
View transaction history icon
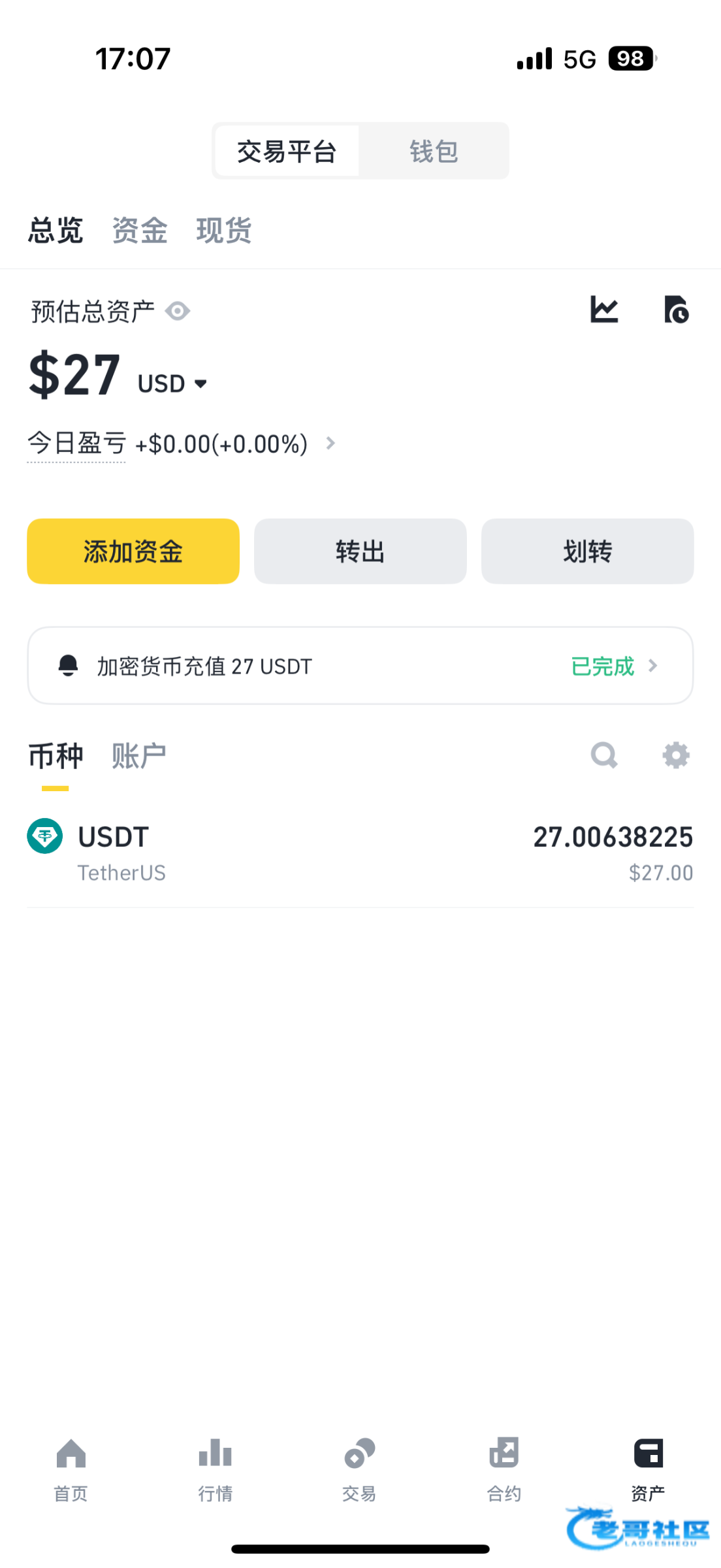pyautogui.click(x=676, y=310)
